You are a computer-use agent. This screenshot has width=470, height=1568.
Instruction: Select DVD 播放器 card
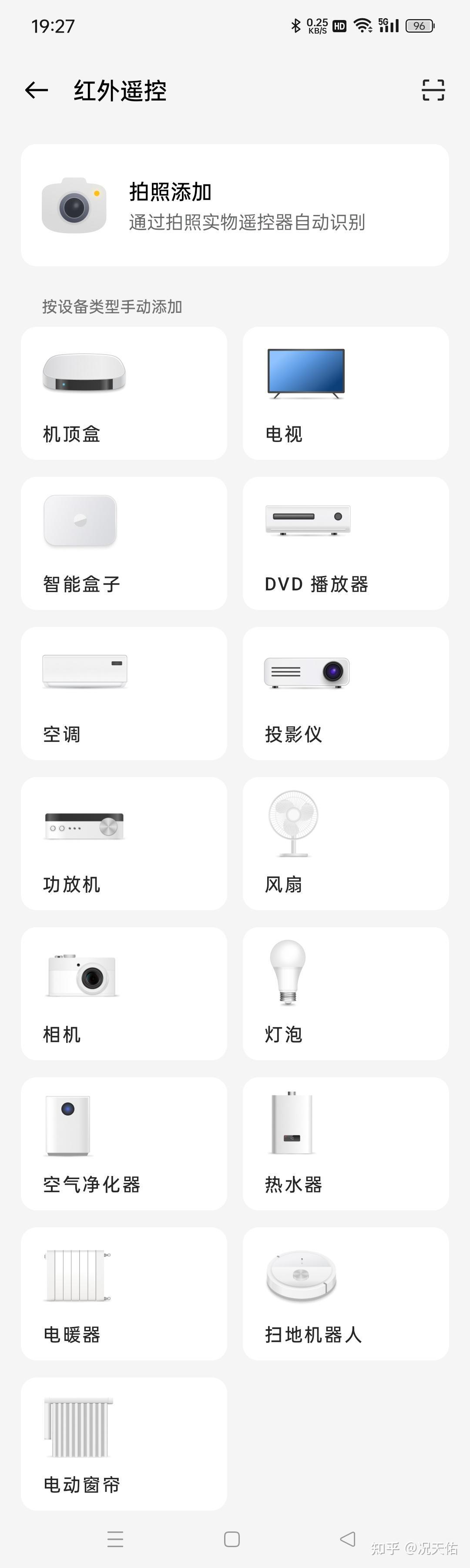click(345, 543)
